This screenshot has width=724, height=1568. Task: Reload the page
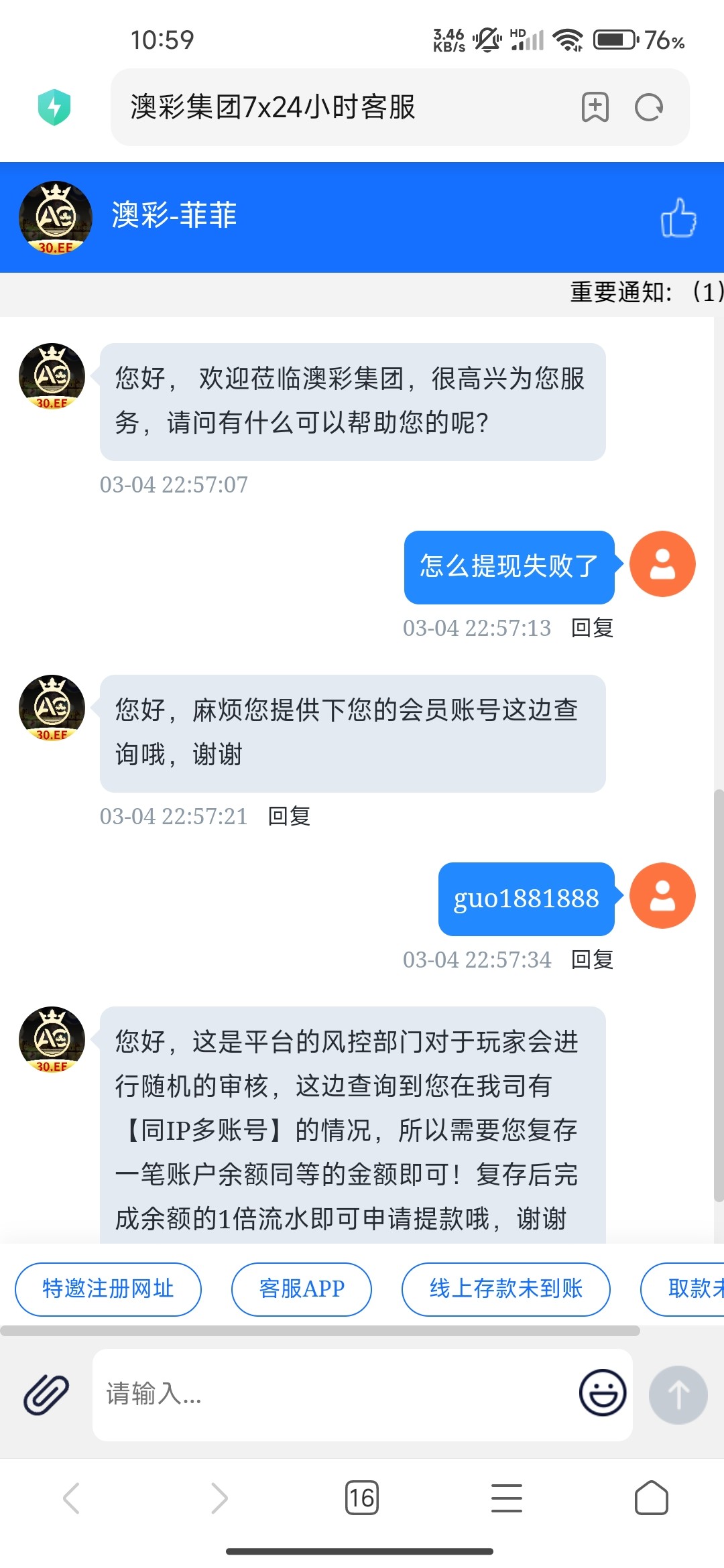[x=649, y=107]
